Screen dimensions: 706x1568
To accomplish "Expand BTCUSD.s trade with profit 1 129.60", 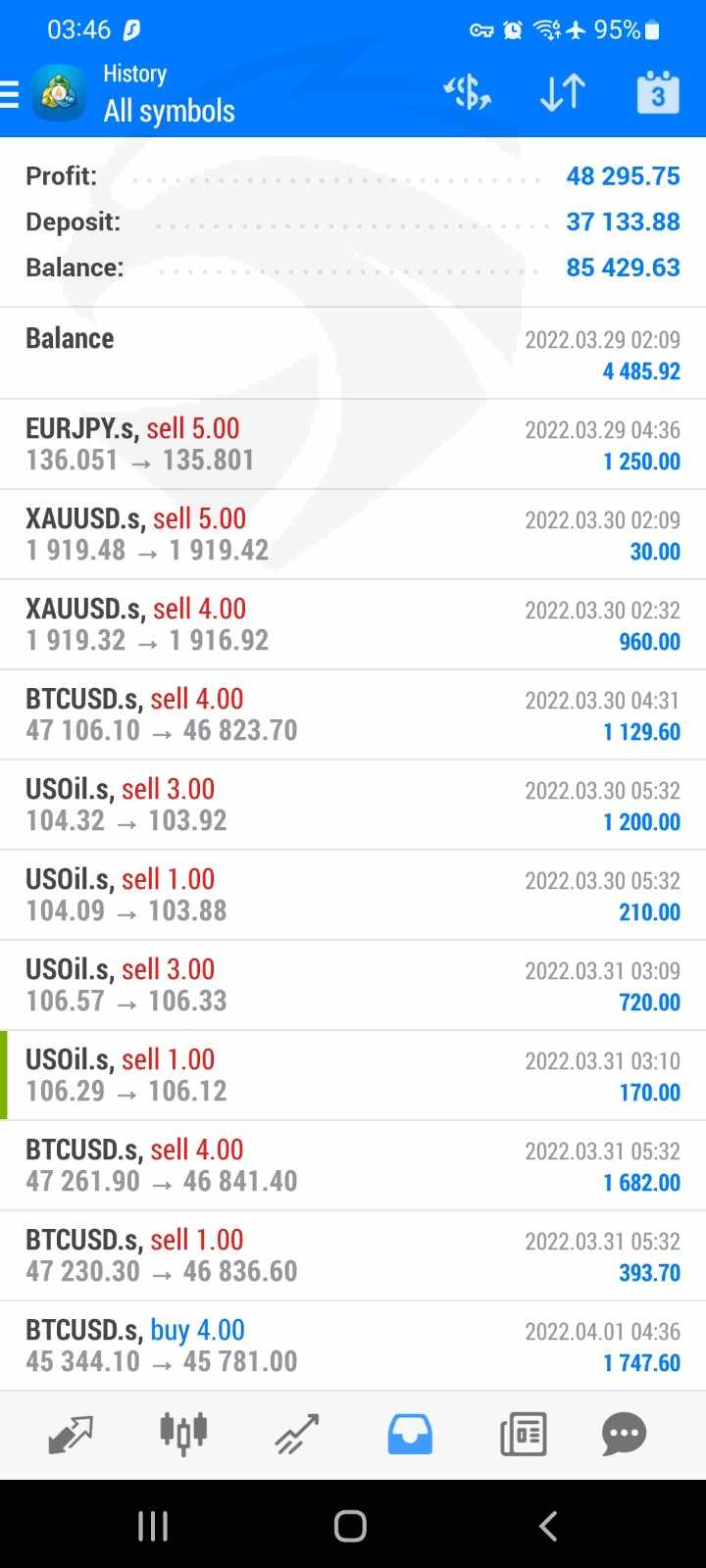I will click(x=353, y=714).
